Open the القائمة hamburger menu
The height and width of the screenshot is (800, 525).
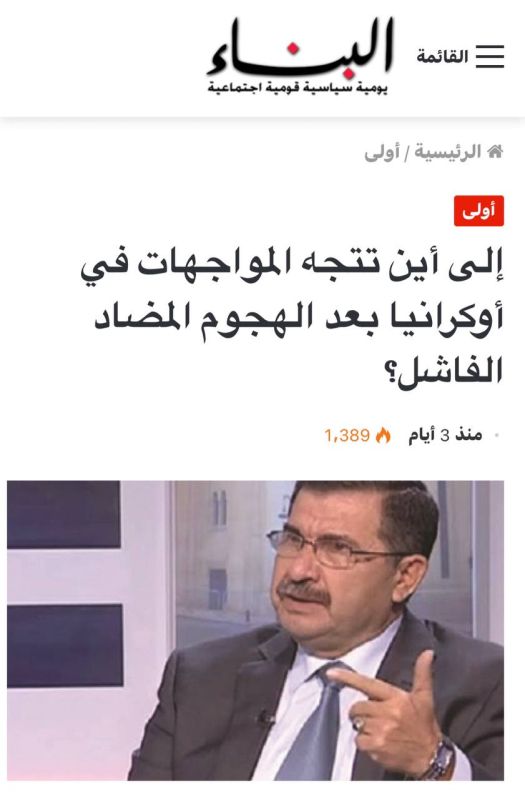[460, 57]
